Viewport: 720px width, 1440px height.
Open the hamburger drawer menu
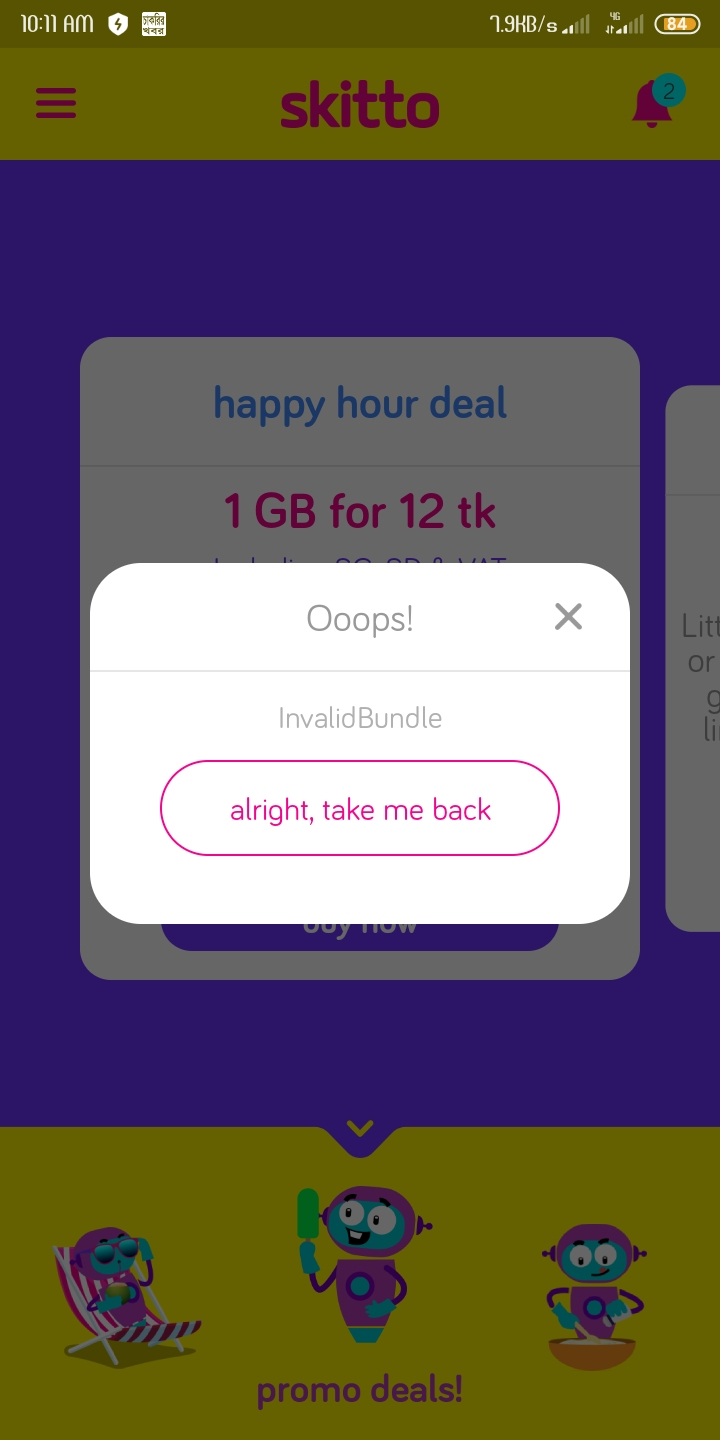tap(56, 103)
